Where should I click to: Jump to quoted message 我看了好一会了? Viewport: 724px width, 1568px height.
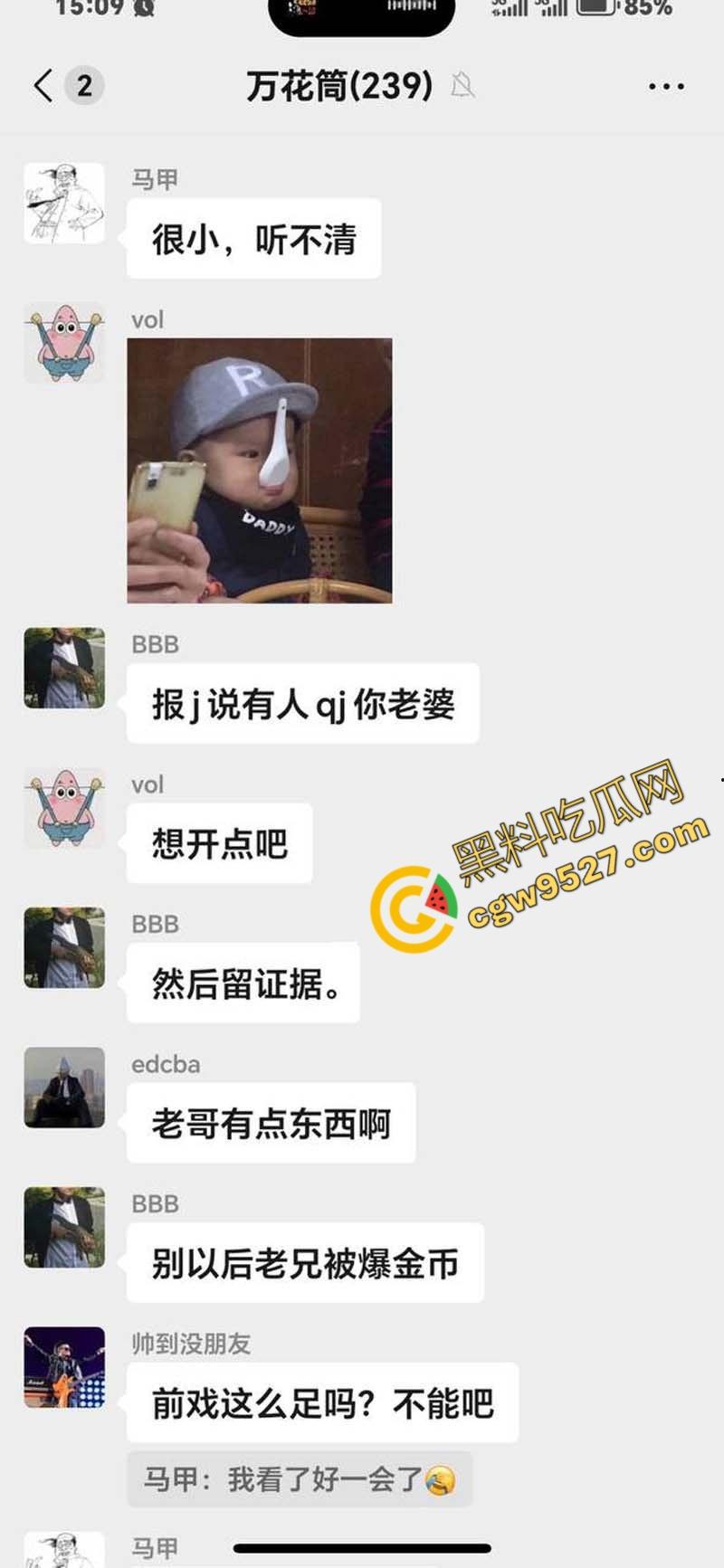pos(300,1479)
